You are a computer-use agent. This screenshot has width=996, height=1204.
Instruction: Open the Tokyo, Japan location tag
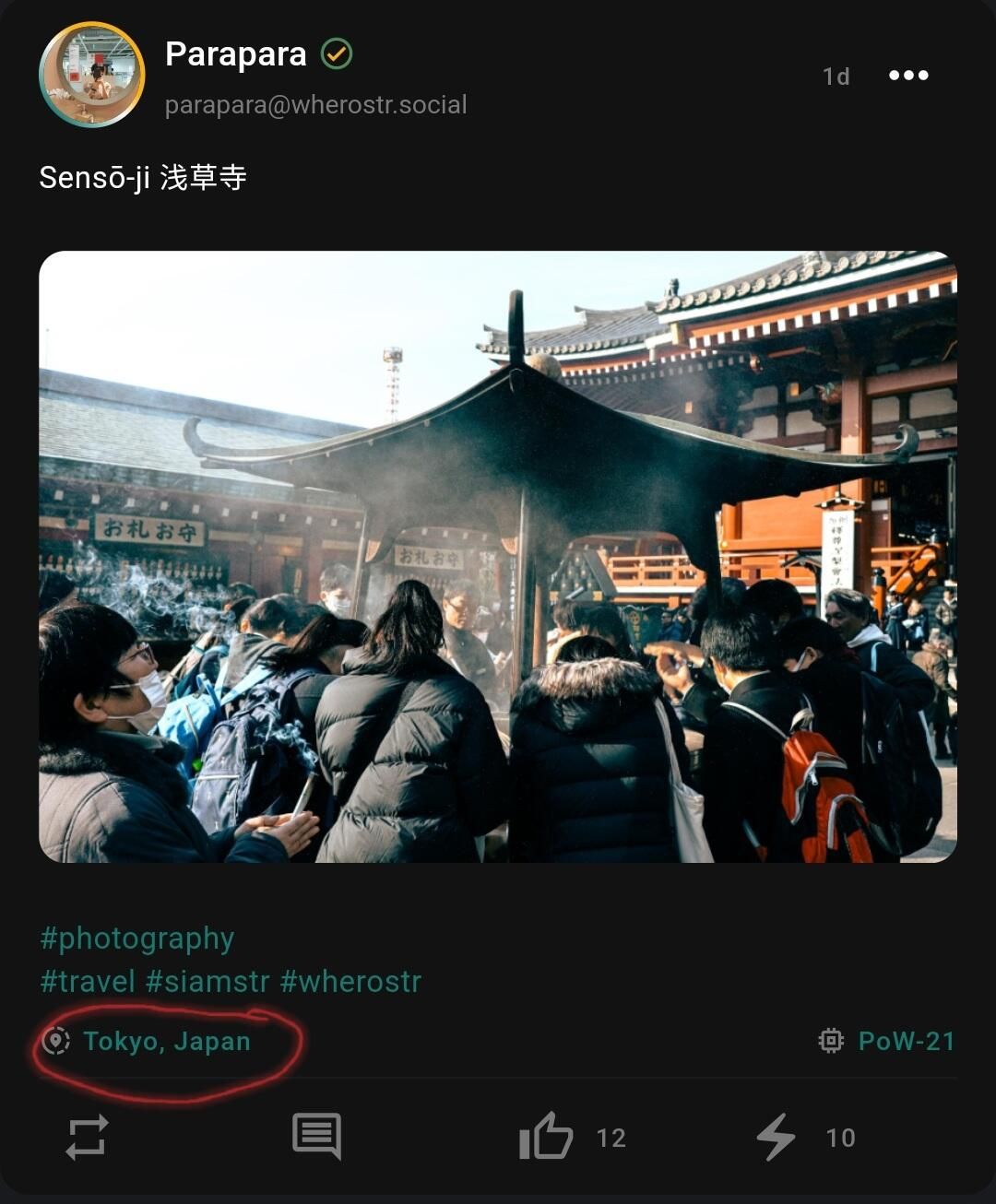tap(166, 1042)
